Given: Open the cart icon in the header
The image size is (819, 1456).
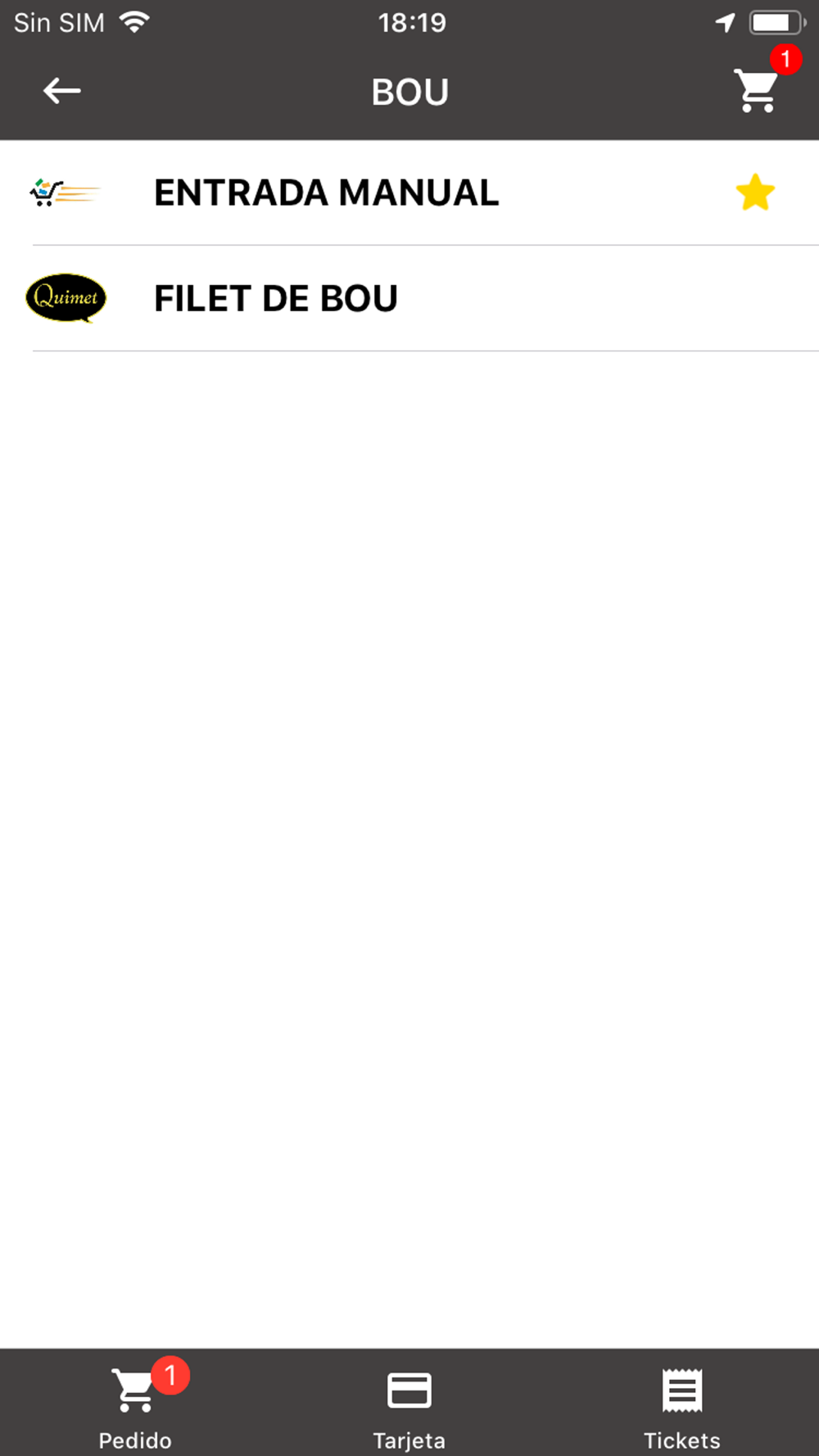Looking at the screenshot, I should (x=758, y=90).
